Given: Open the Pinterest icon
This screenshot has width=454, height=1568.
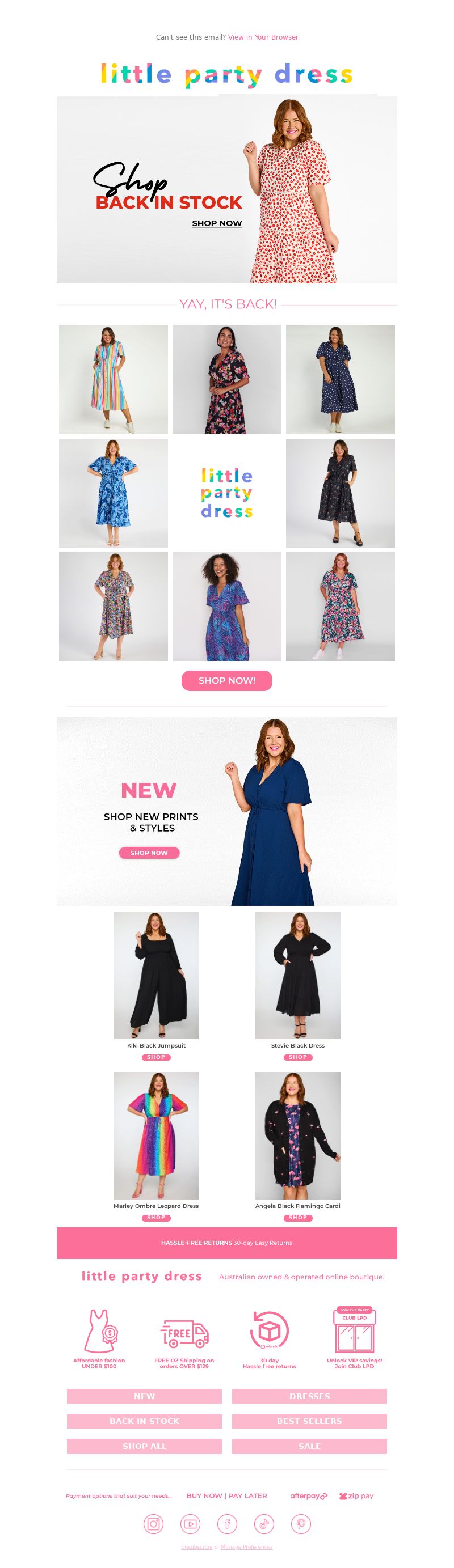Looking at the screenshot, I should 300,1524.
